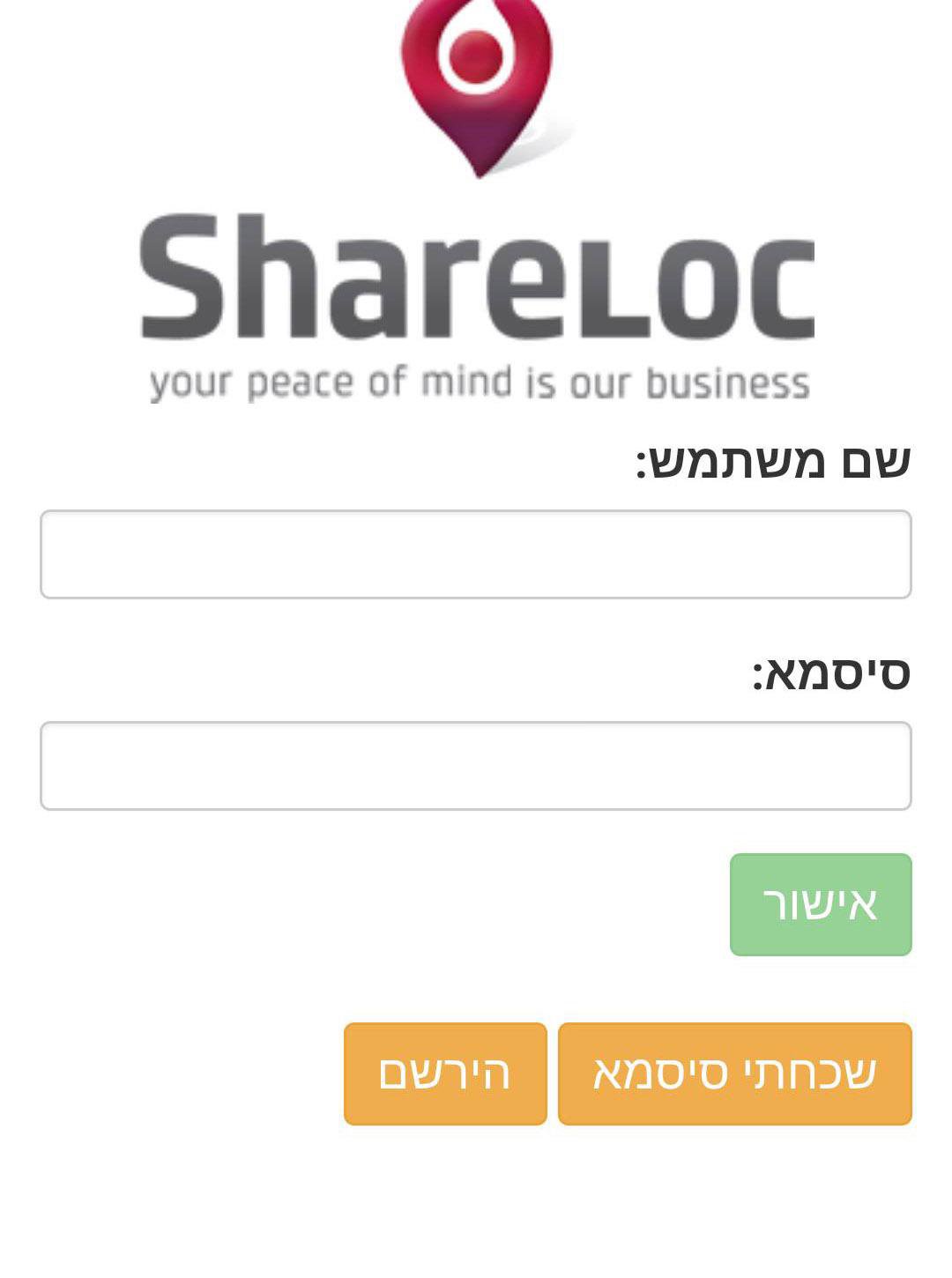Click the password (סיסמא) input field
This screenshot has width=952, height=1278.
[476, 764]
